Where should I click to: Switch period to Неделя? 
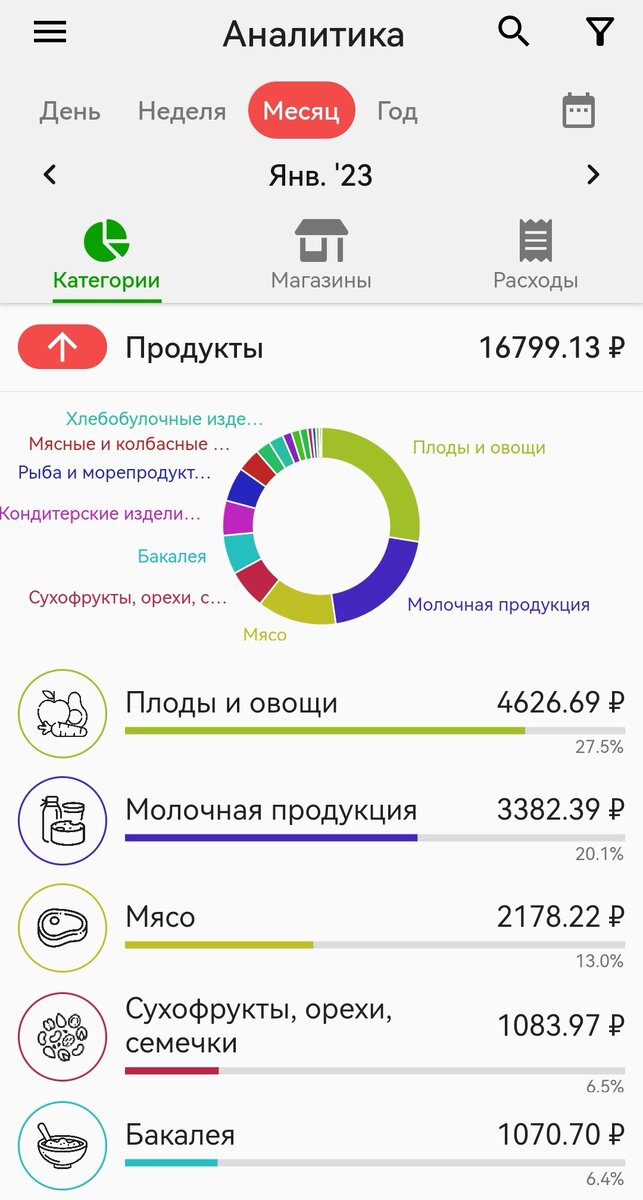(182, 111)
